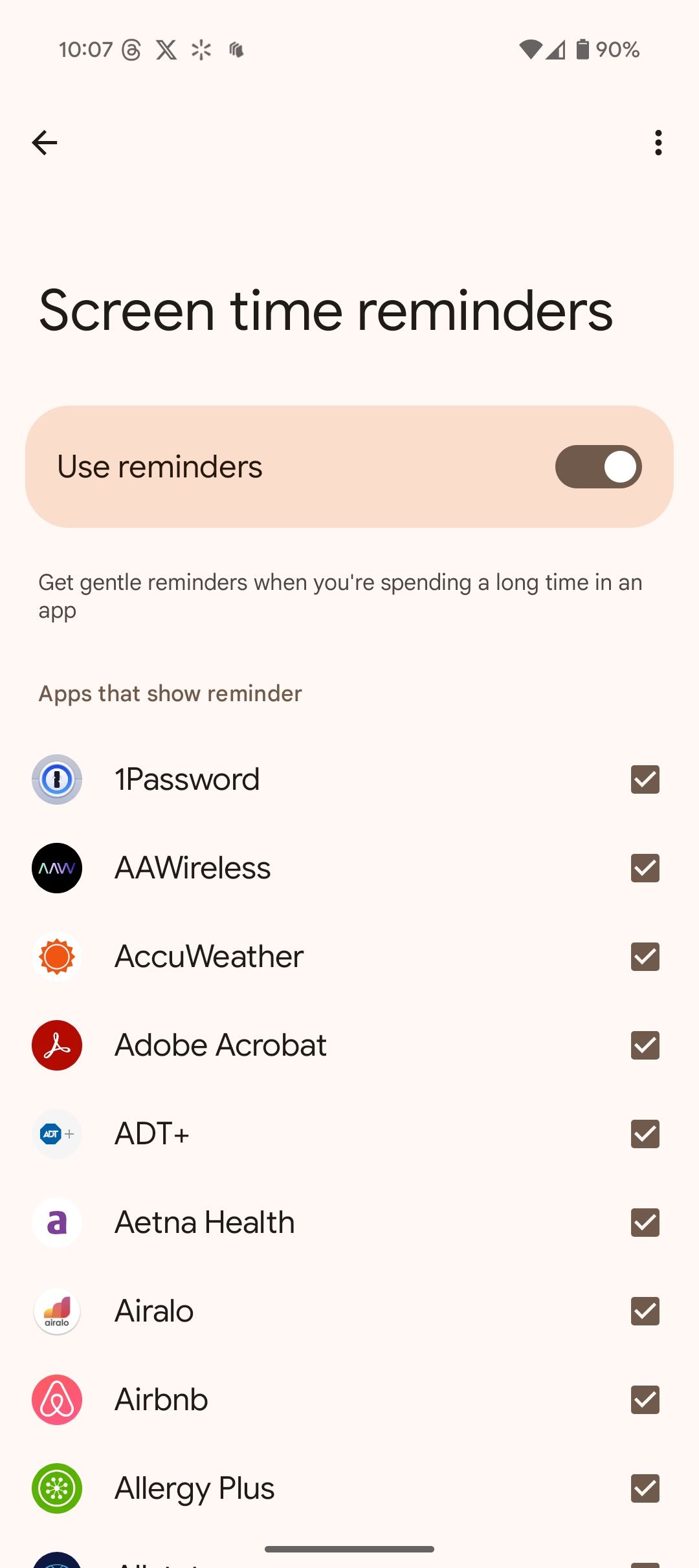Turn off reminders for Aetna Health
The width and height of the screenshot is (699, 1568).
click(645, 1223)
